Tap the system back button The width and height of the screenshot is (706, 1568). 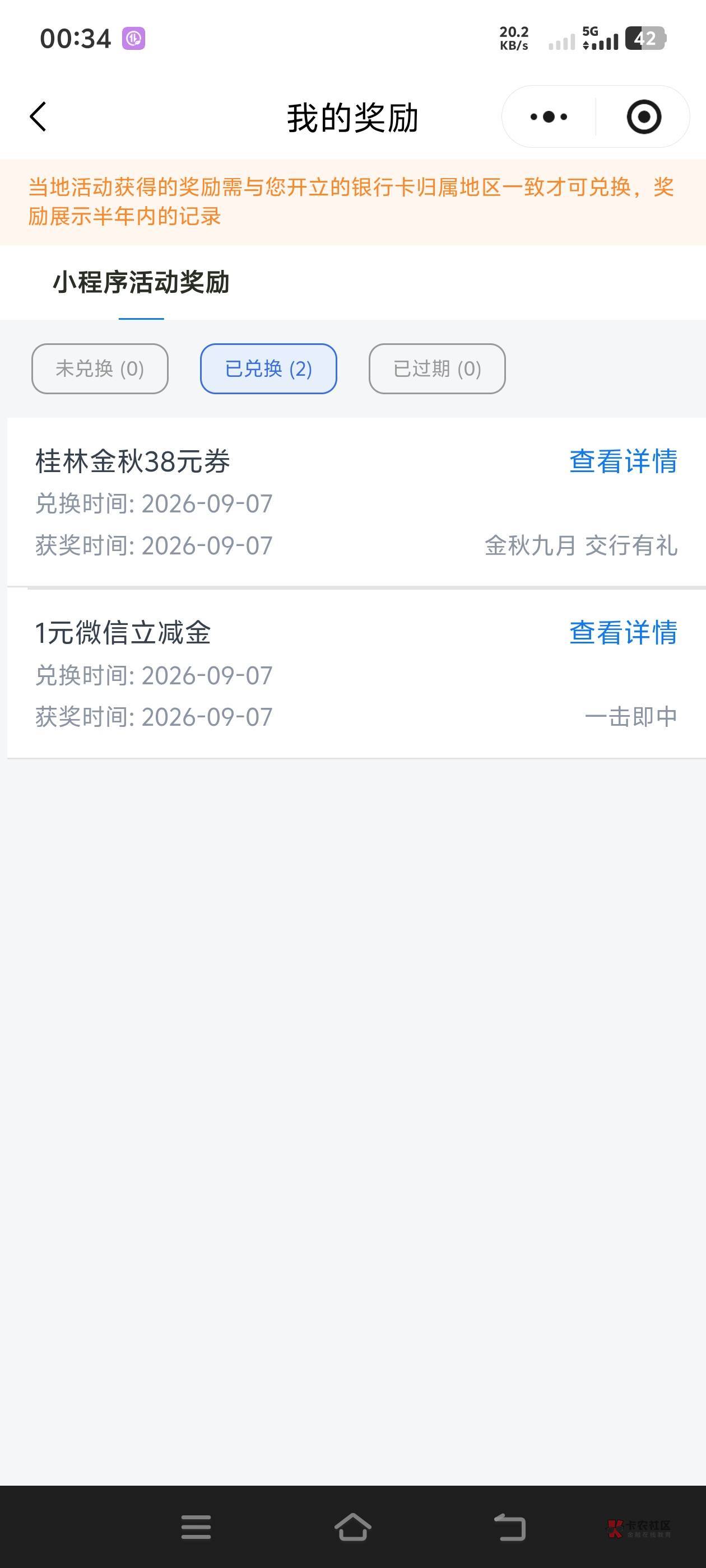tap(510, 1528)
